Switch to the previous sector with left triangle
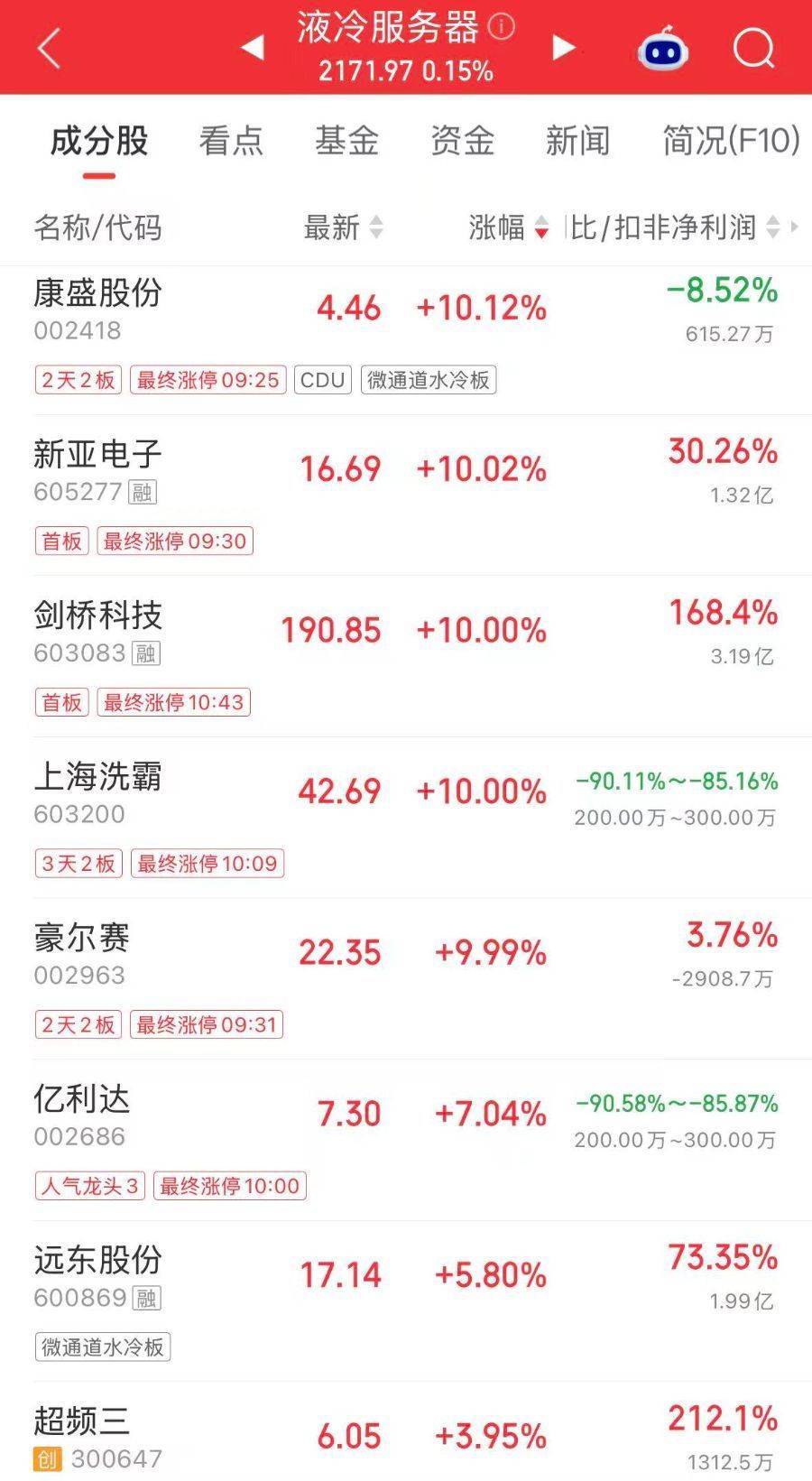Image resolution: width=812 pixels, height=1481 pixels. click(253, 47)
